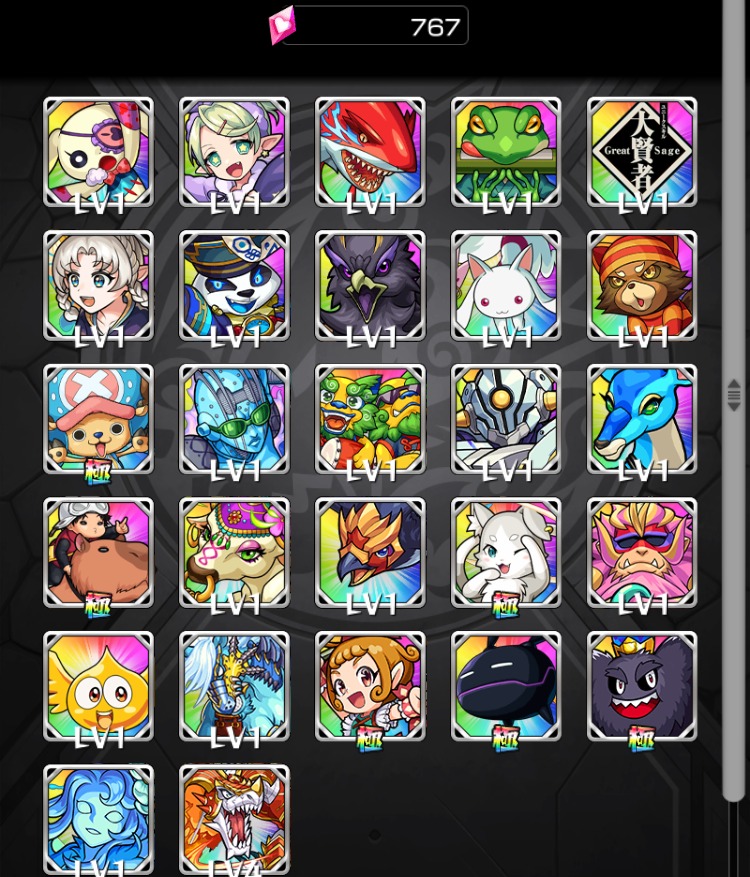This screenshot has width=750, height=877.
Task: Select the Chopper reindeer character tile
Action: 98,418
